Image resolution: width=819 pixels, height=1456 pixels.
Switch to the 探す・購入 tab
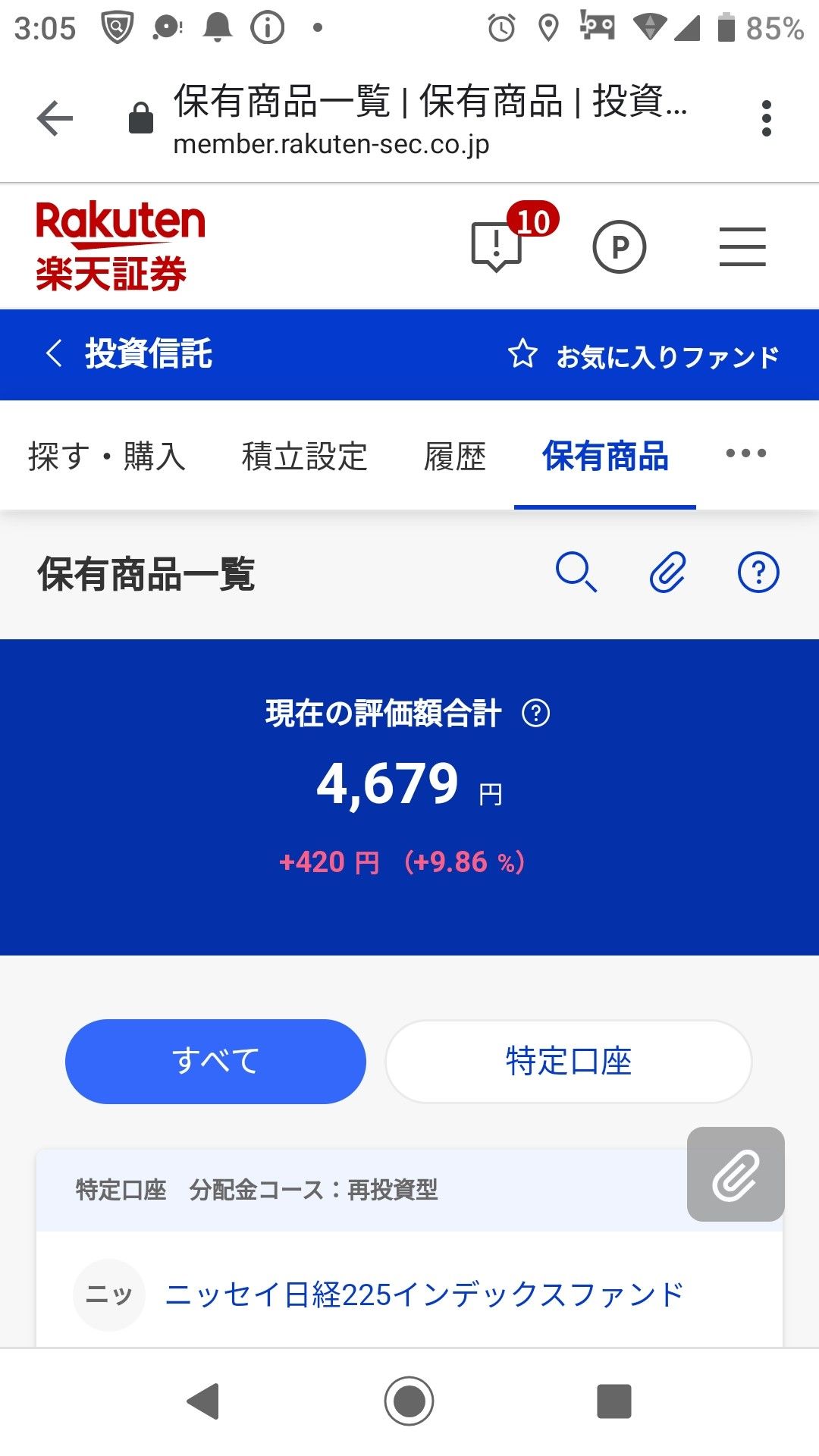[107, 457]
